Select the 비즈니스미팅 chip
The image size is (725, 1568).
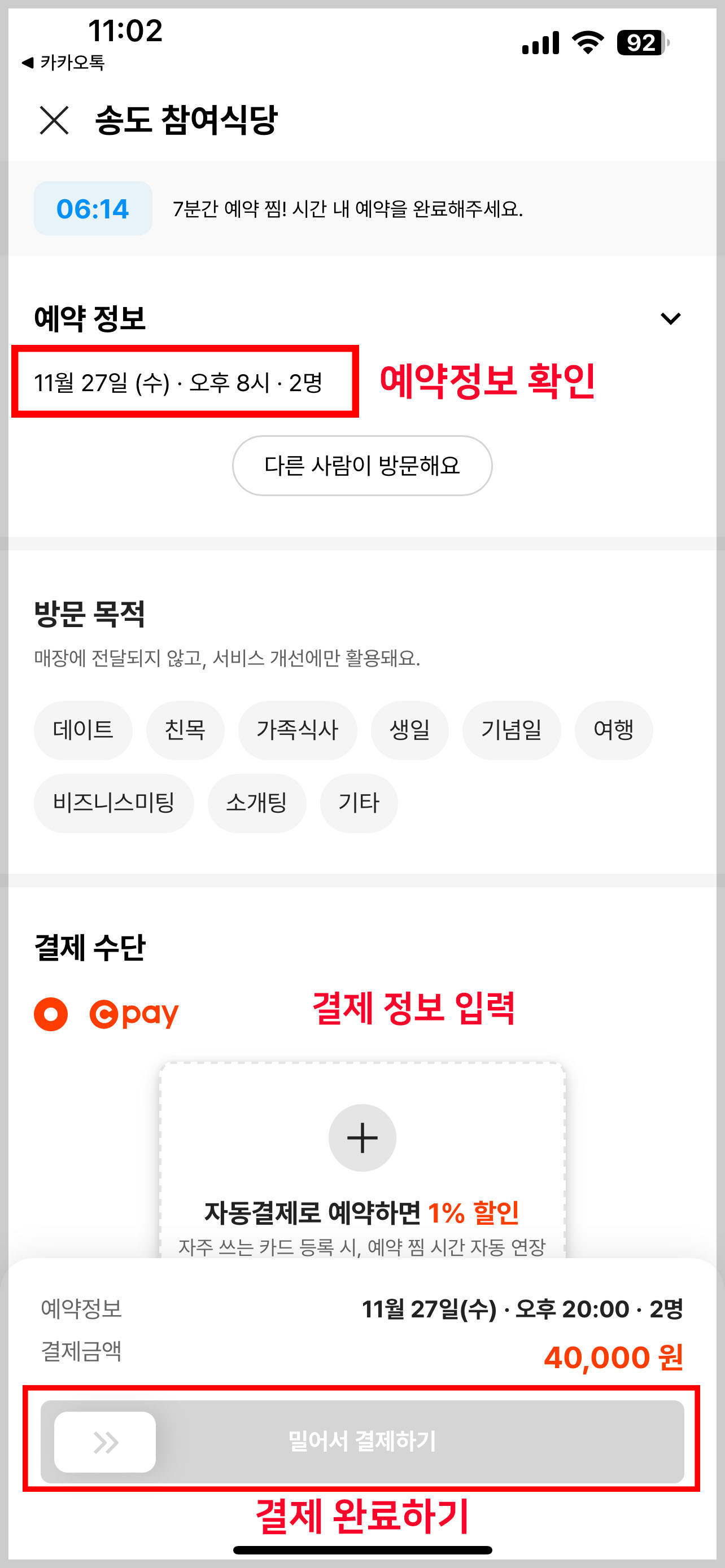114,802
